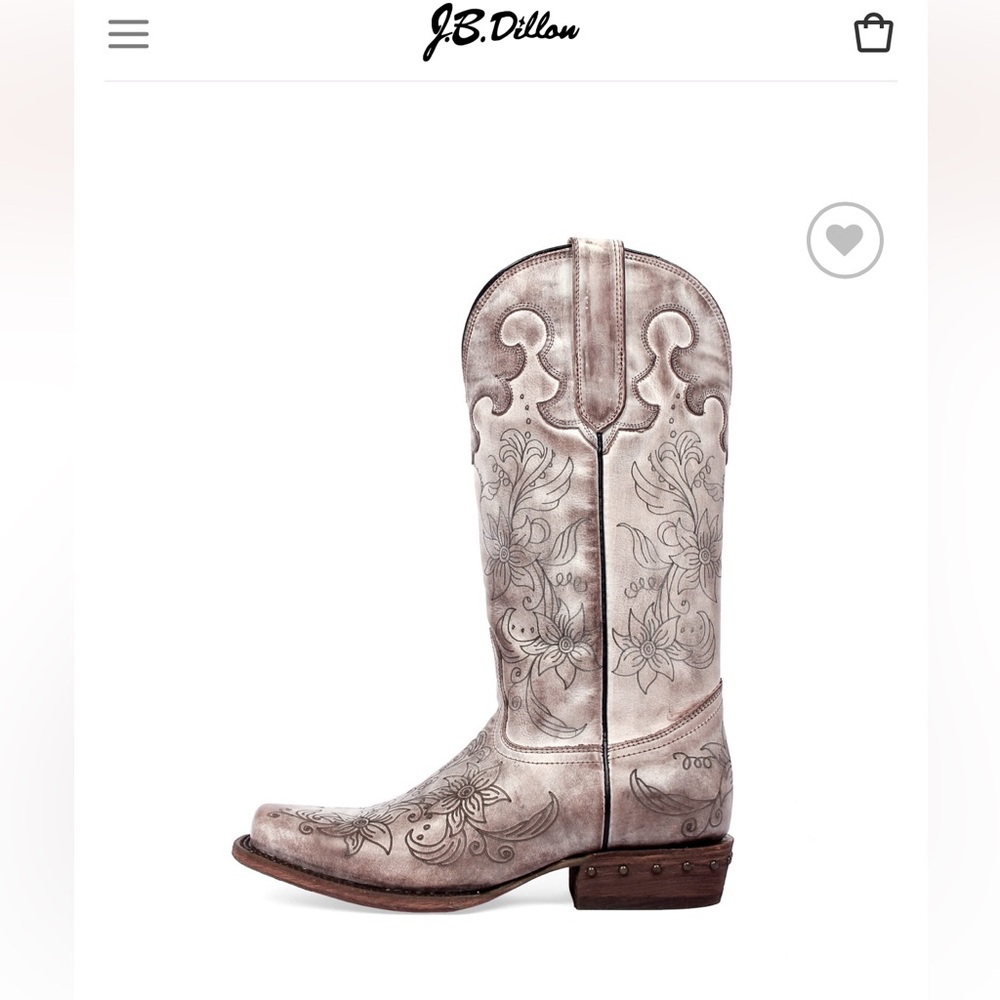Add the boot to favorites with heart
This screenshot has height=1000, width=1000.
(844, 240)
